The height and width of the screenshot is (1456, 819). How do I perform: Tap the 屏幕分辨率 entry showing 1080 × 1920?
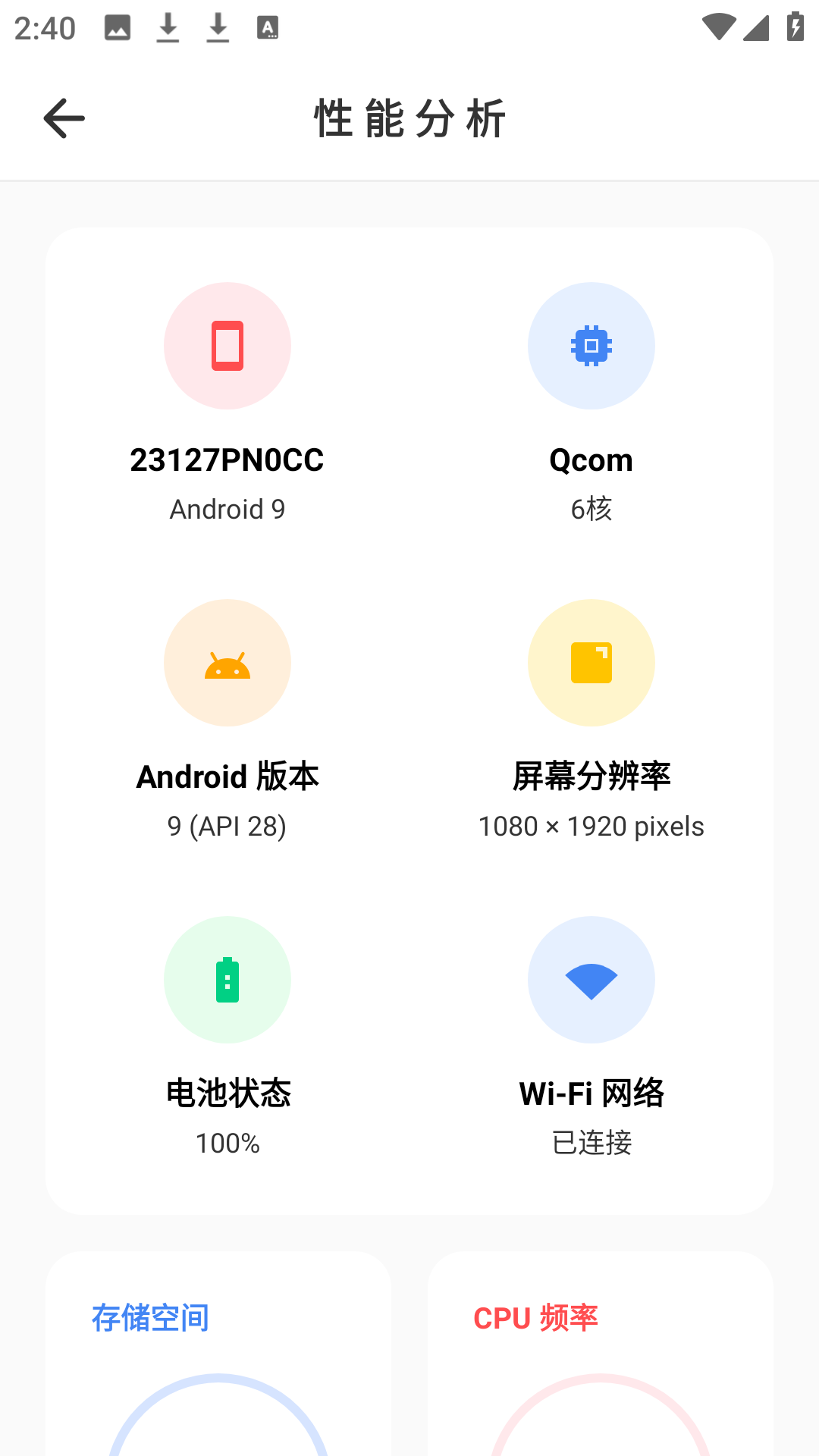[591, 777]
